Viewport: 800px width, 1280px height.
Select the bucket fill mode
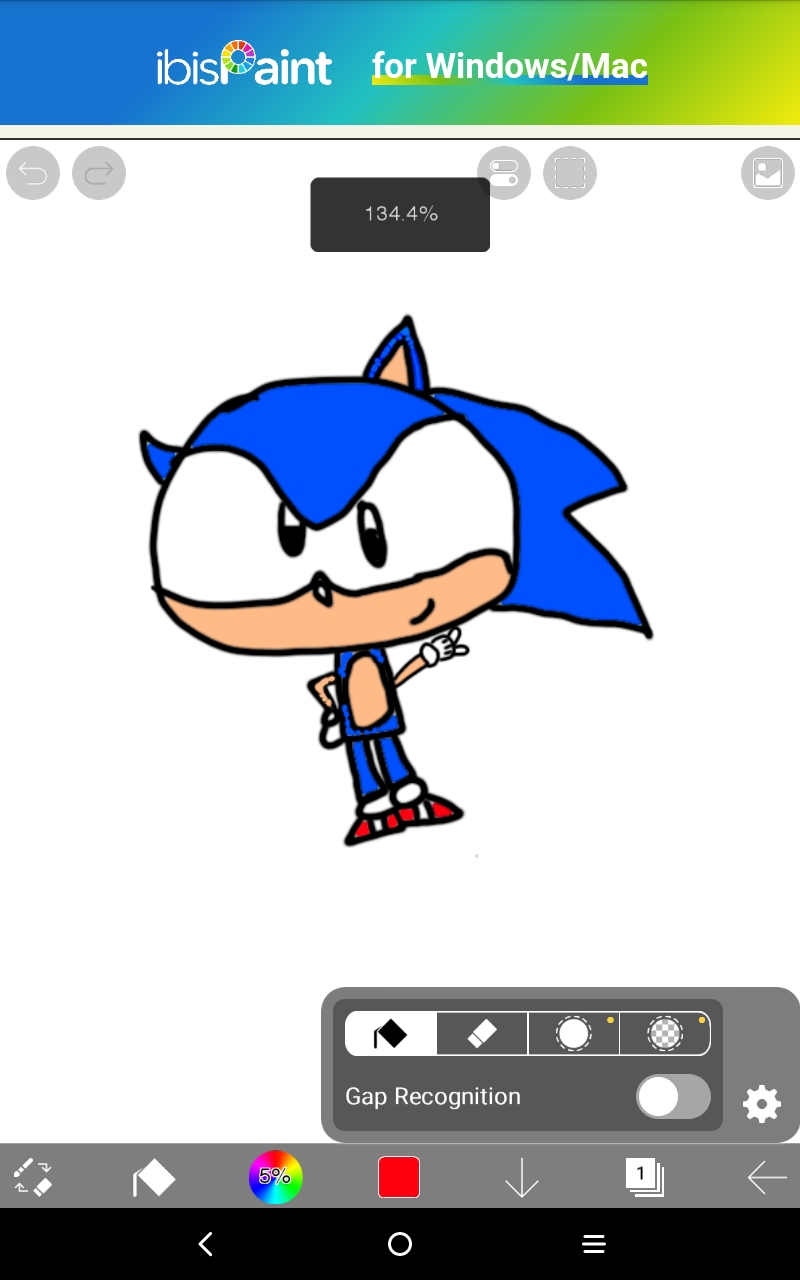[x=391, y=1034]
